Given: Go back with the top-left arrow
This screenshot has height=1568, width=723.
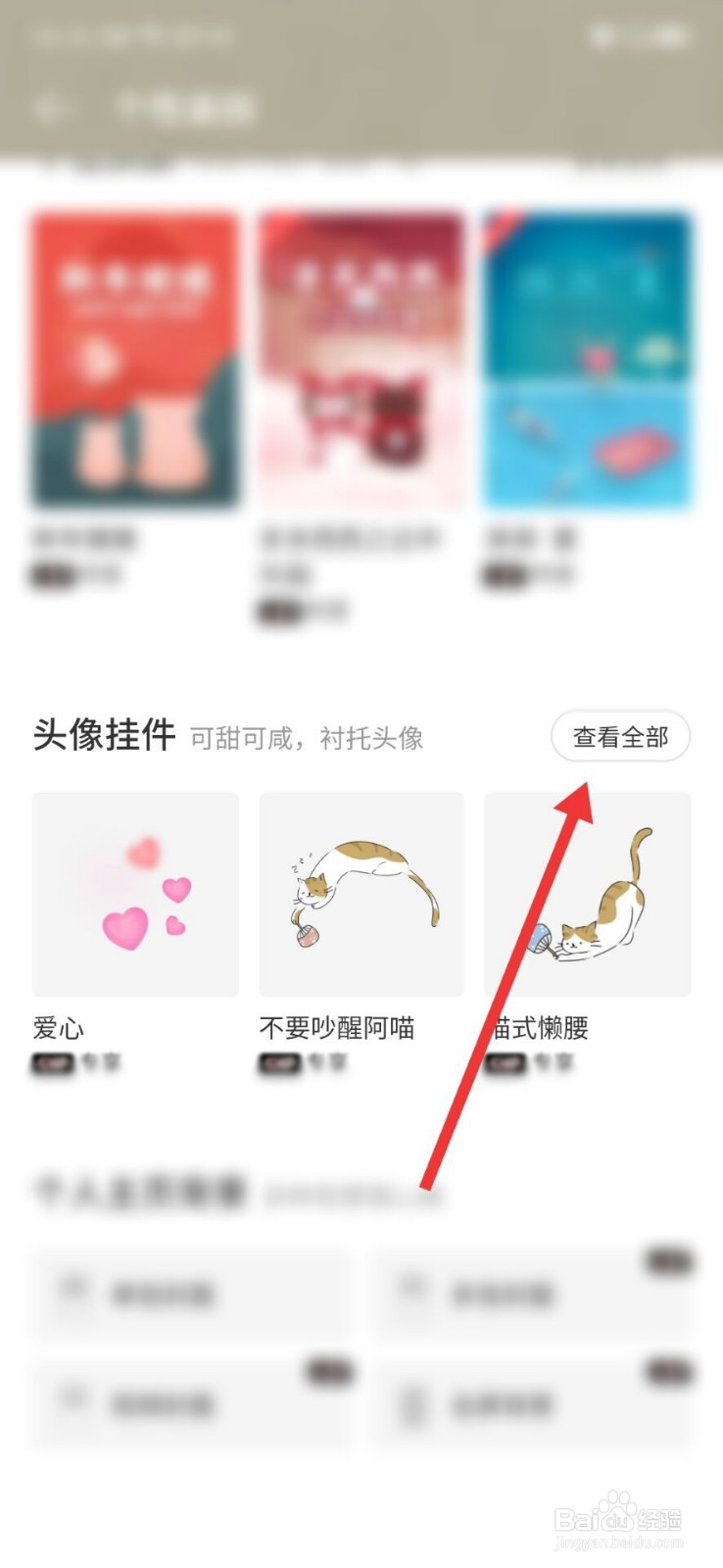Looking at the screenshot, I should 49,108.
